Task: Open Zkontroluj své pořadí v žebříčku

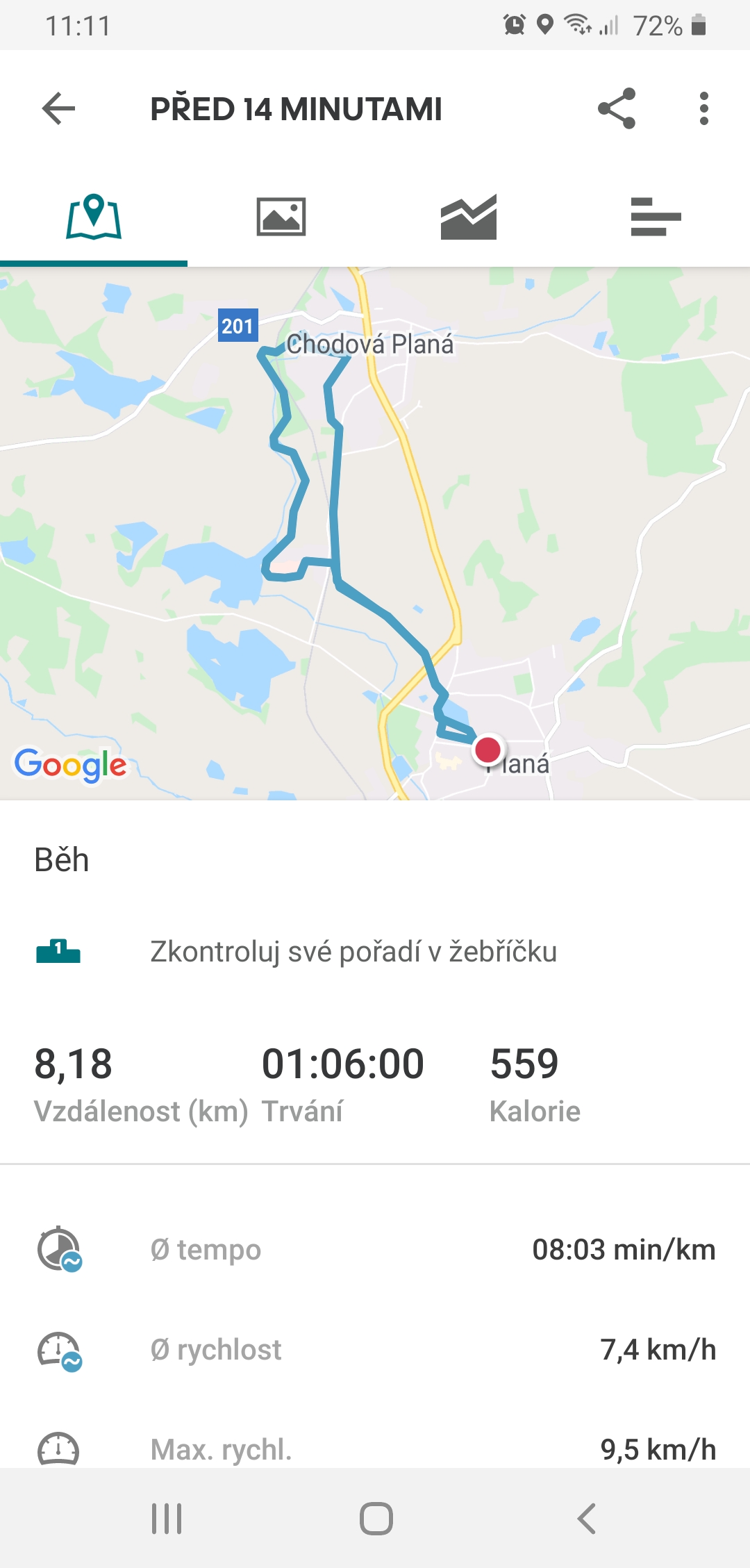Action: [375, 952]
